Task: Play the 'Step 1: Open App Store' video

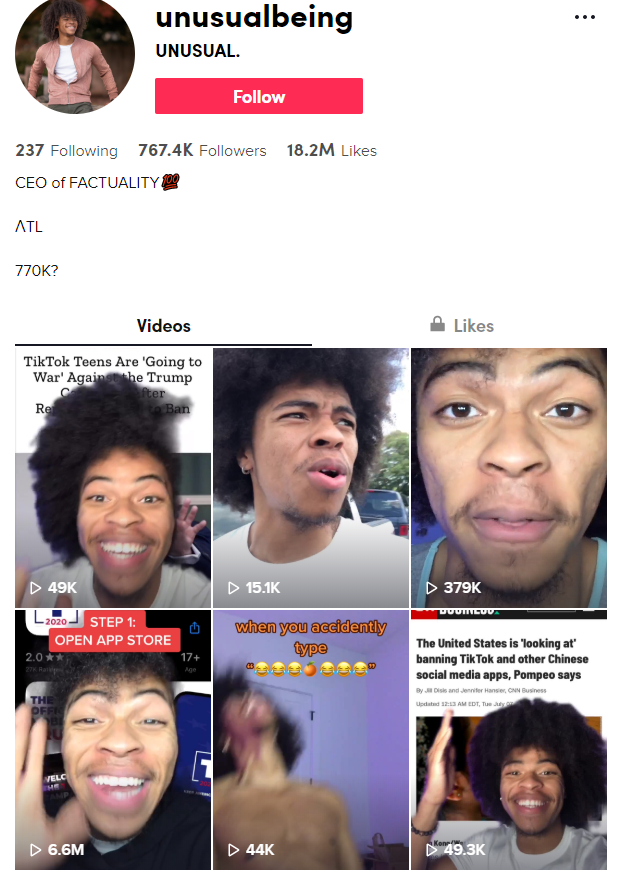Action: pyautogui.click(x=112, y=739)
